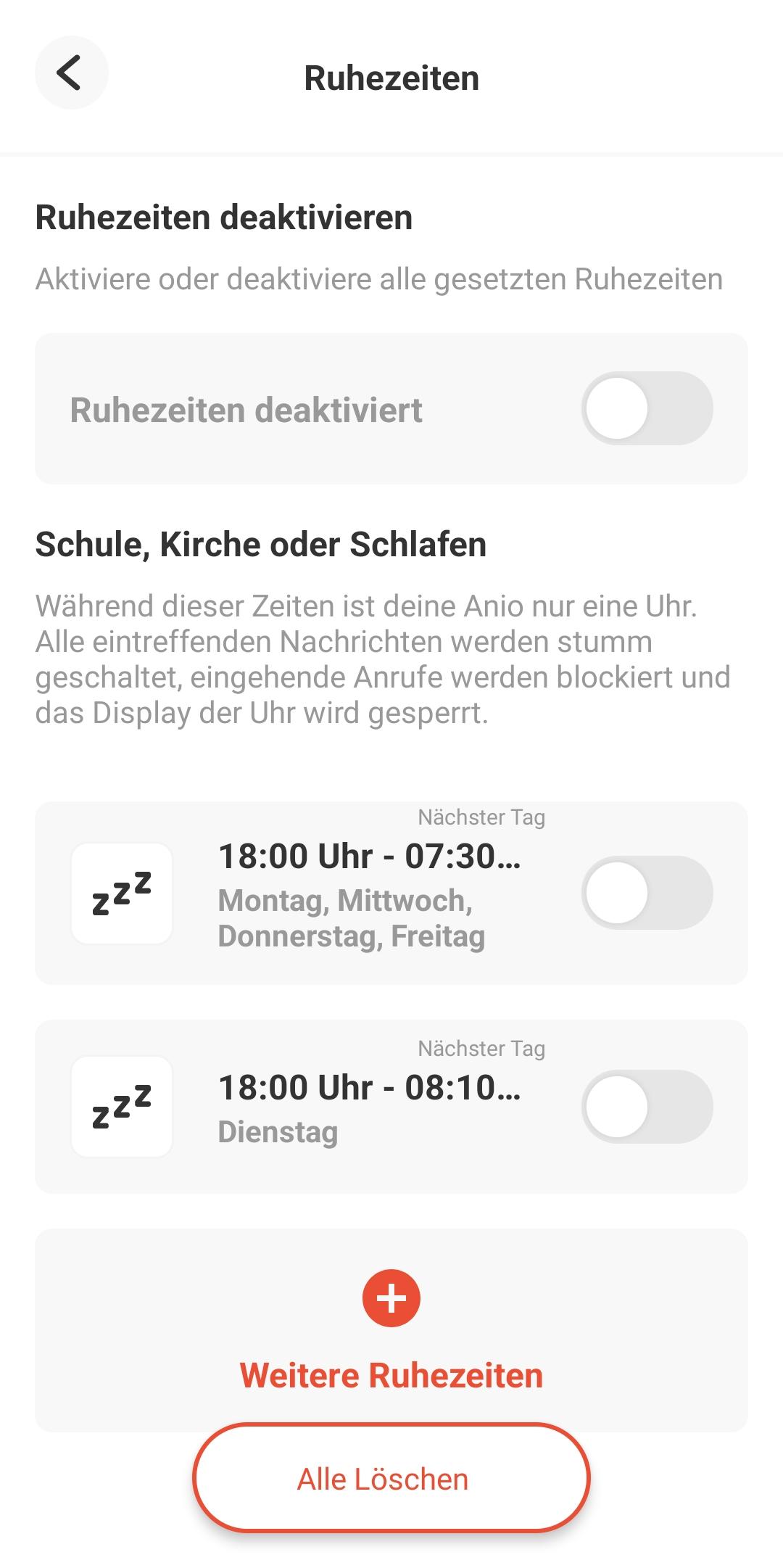Screen dimensions: 783x1568
Task: Add Weitere Ruhezeiten
Action: click(391, 1331)
